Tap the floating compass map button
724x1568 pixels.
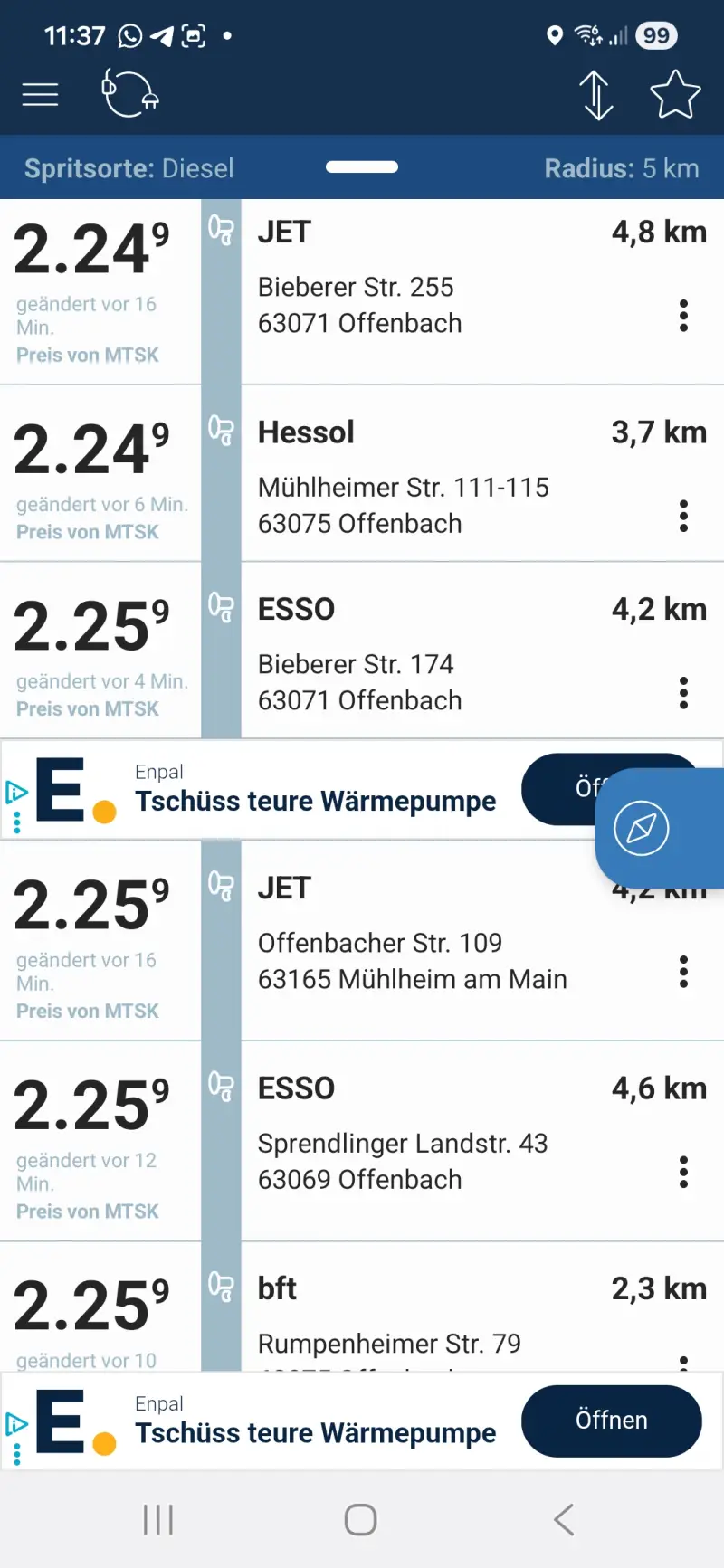point(642,828)
